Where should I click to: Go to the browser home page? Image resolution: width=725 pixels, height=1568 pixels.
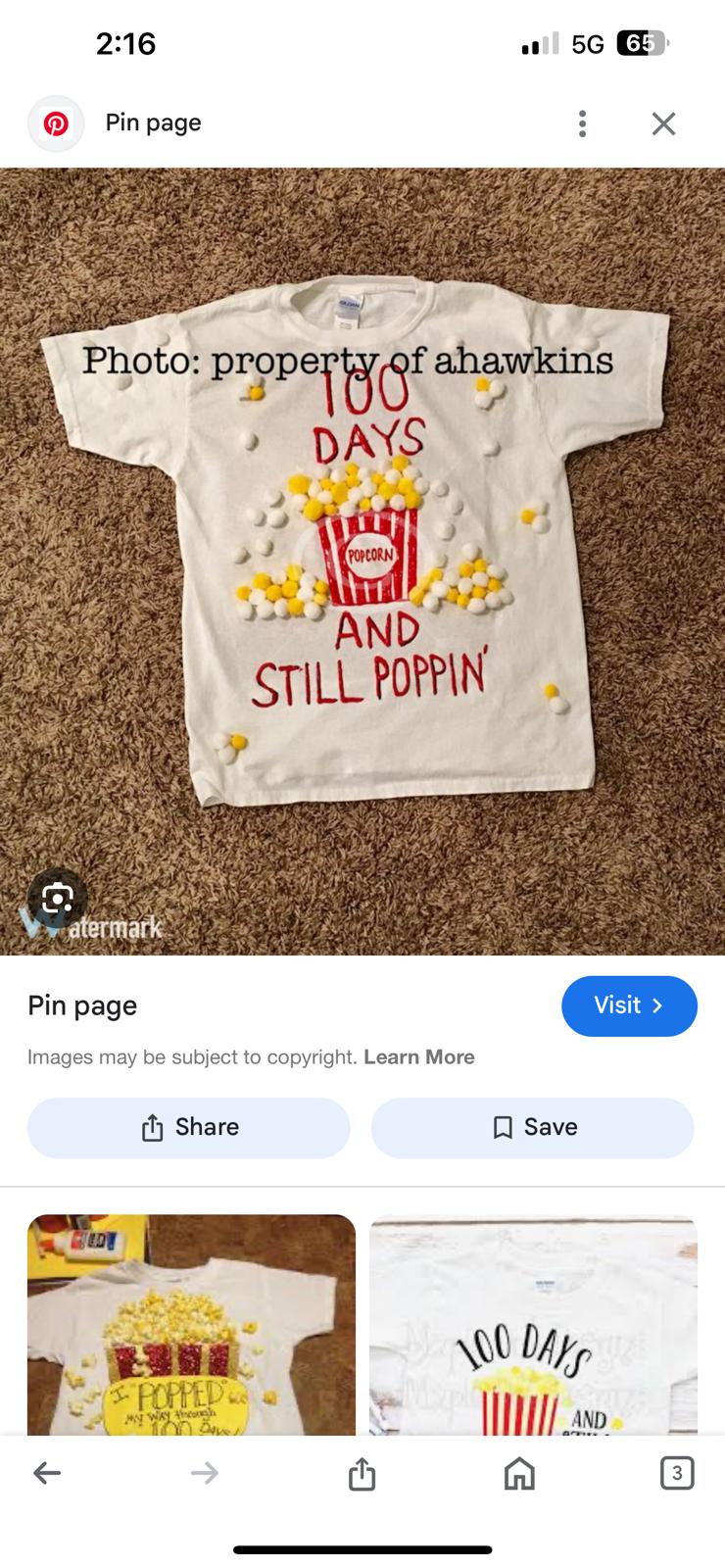coord(519,1472)
